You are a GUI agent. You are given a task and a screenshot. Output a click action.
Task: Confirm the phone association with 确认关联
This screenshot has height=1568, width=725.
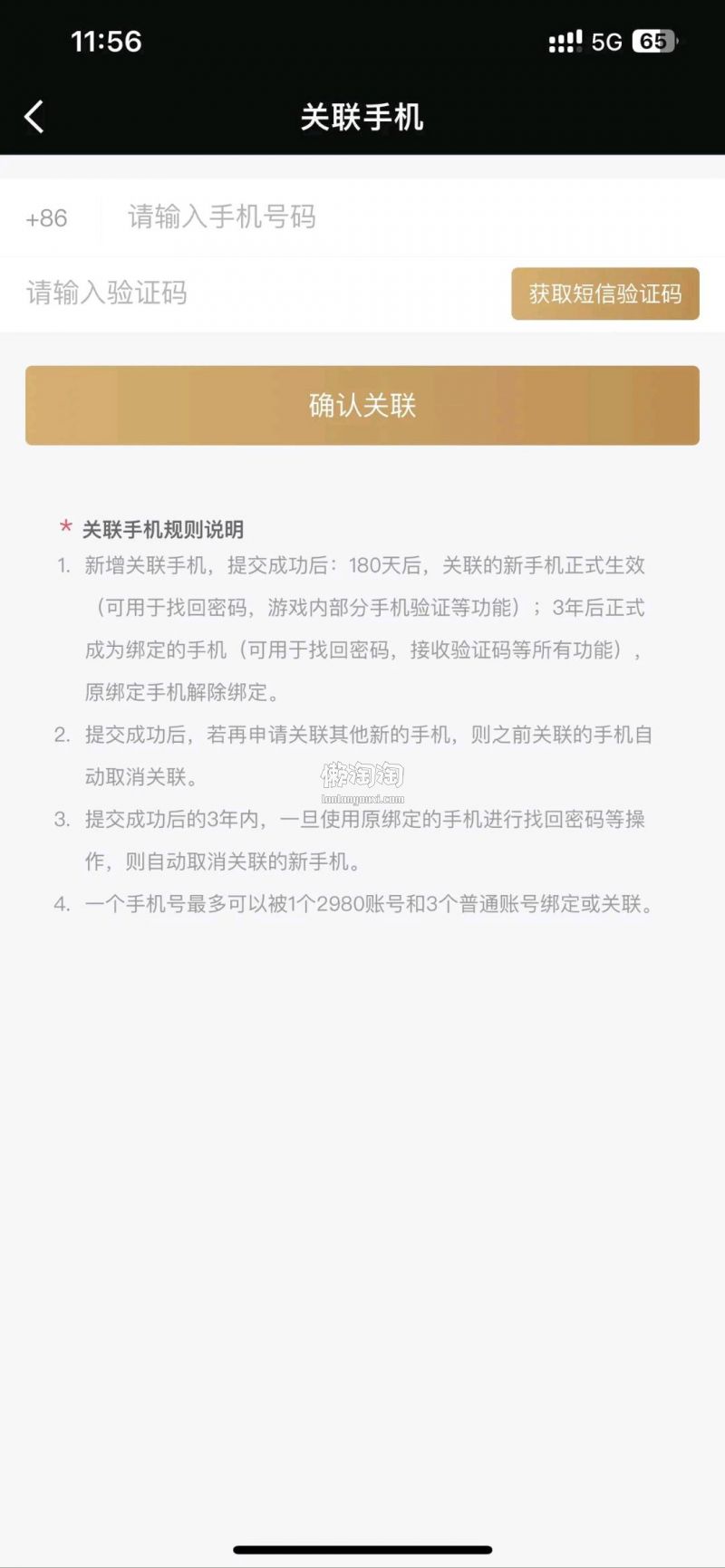pos(362,405)
